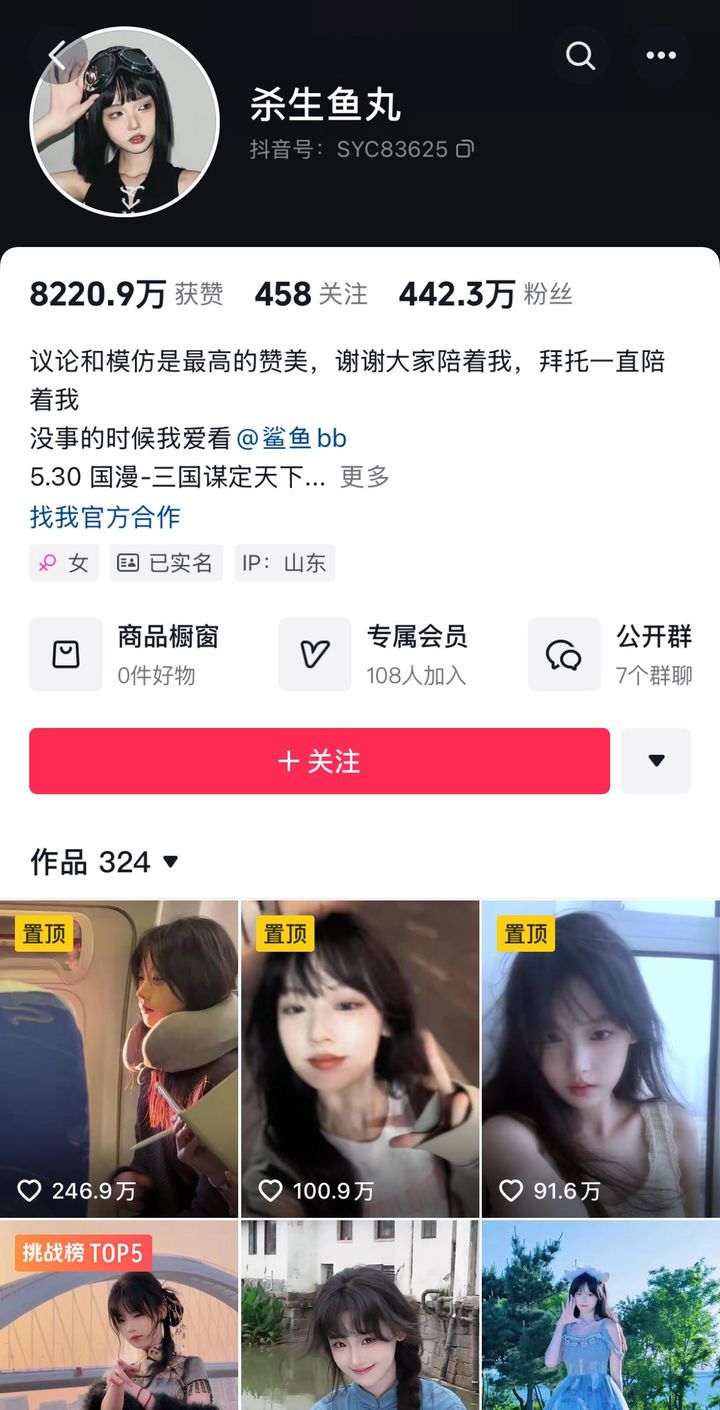Open pinned video with 246.9万 likes
The width and height of the screenshot is (720, 1410).
point(119,1060)
